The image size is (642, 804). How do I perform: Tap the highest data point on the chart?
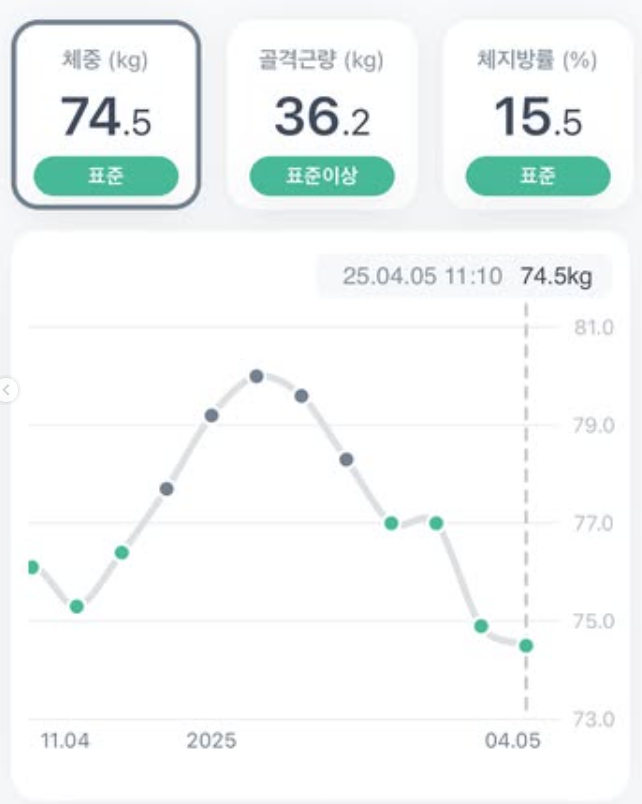pos(256,376)
